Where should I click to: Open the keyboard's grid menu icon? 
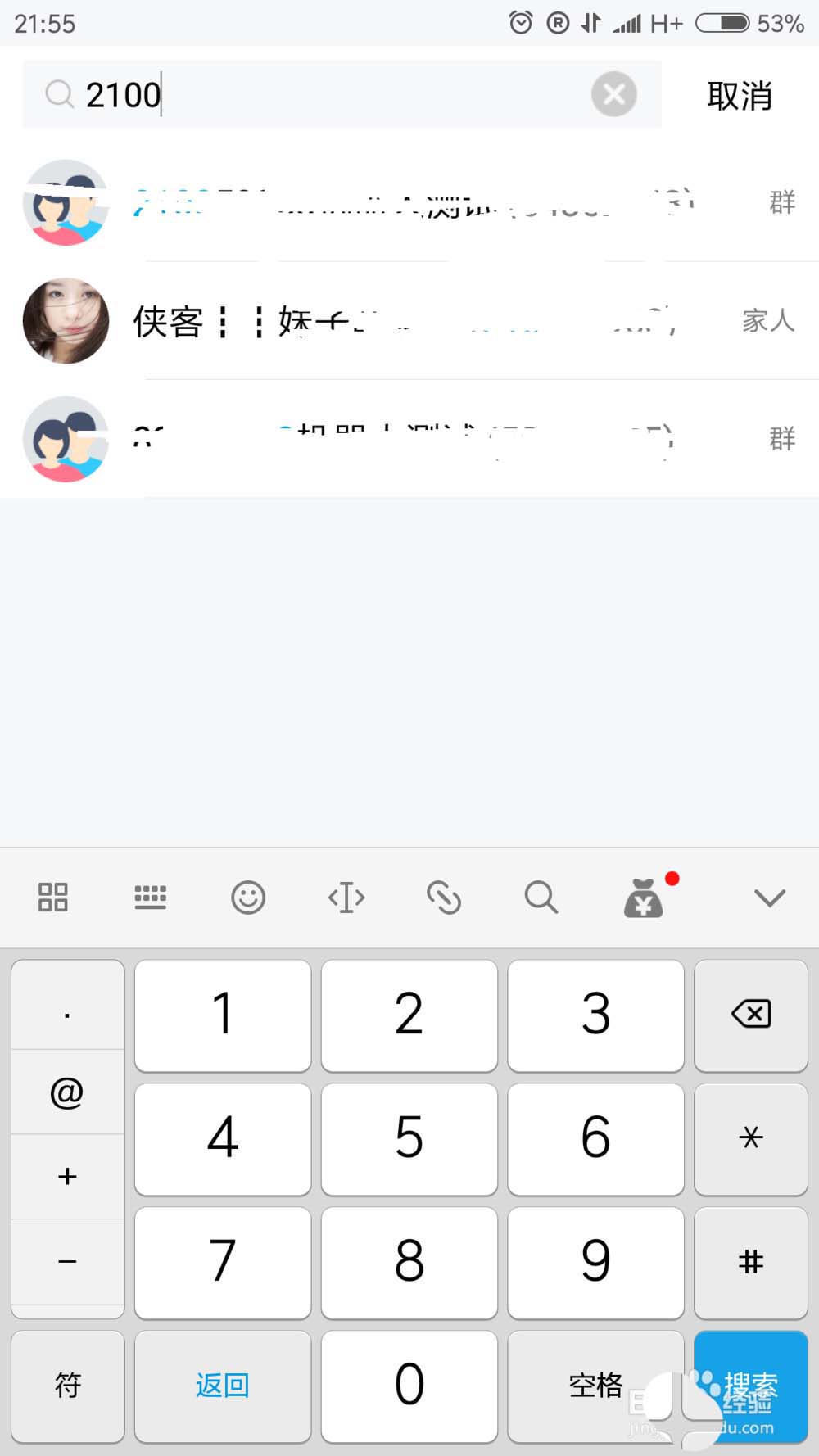pos(53,898)
